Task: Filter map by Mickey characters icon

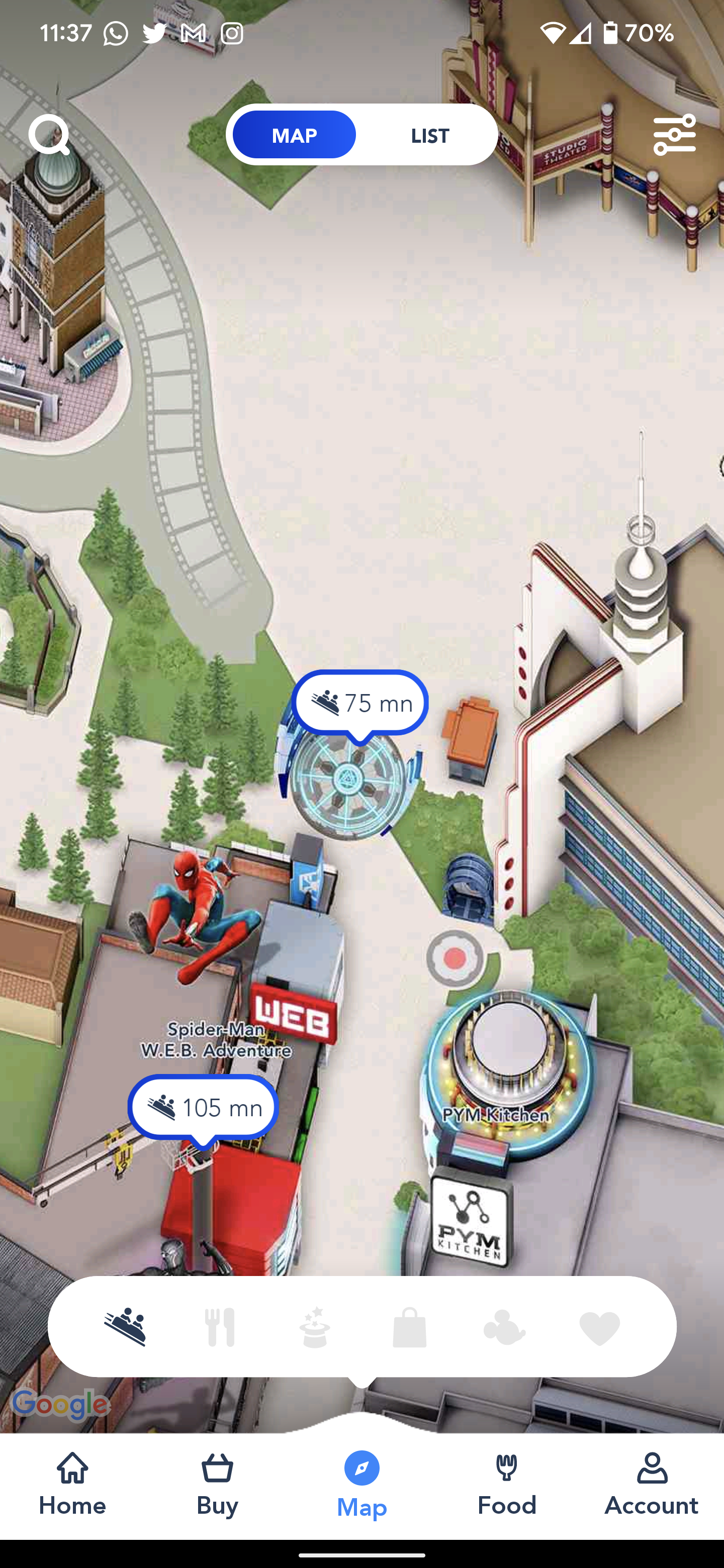Action: (505, 1327)
